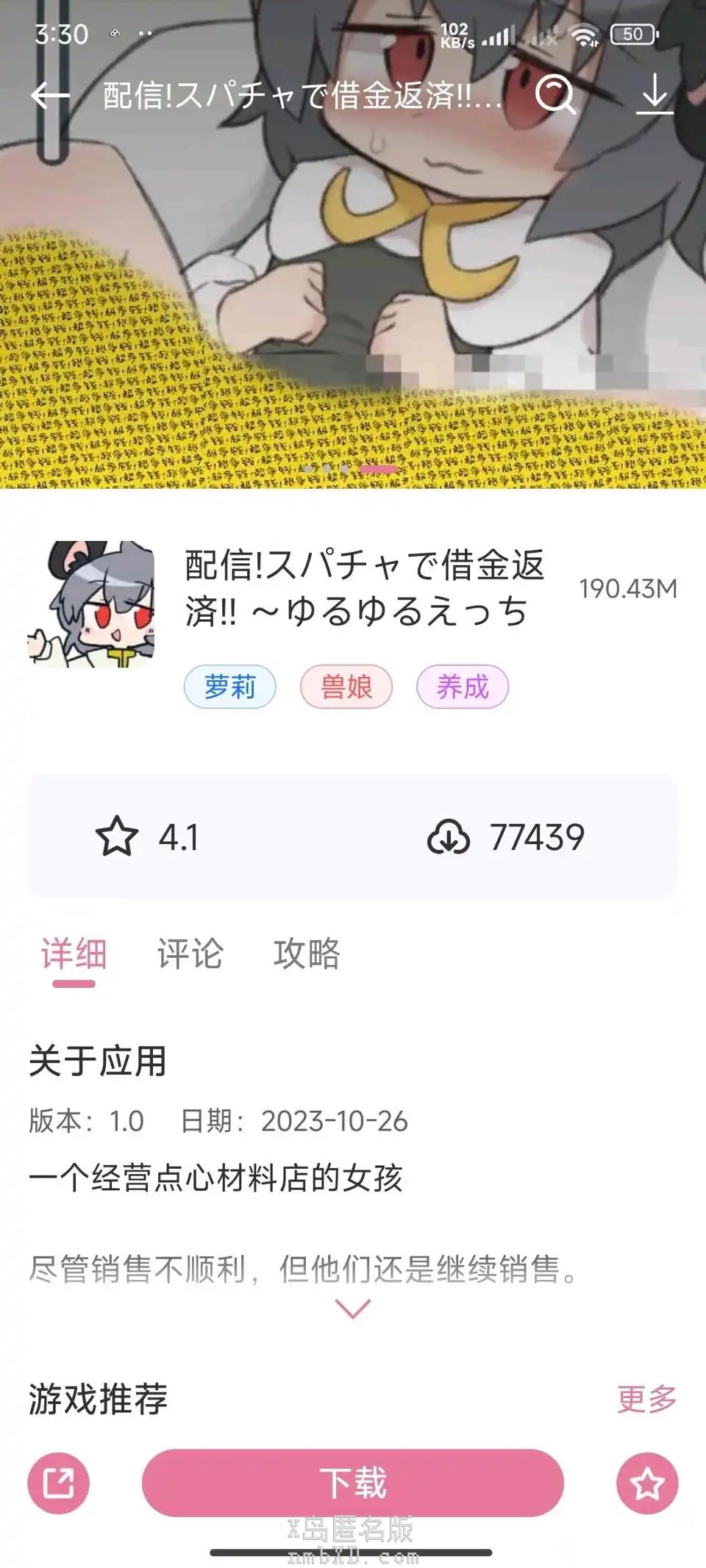Expand the full app description
Image resolution: width=706 pixels, height=1568 pixels.
(x=353, y=1309)
